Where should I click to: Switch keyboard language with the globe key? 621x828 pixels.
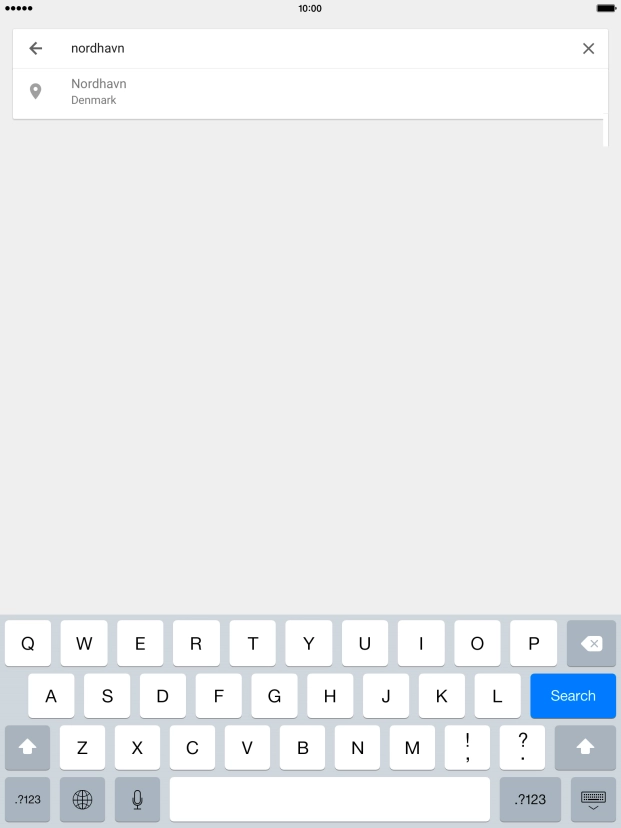pos(82,799)
